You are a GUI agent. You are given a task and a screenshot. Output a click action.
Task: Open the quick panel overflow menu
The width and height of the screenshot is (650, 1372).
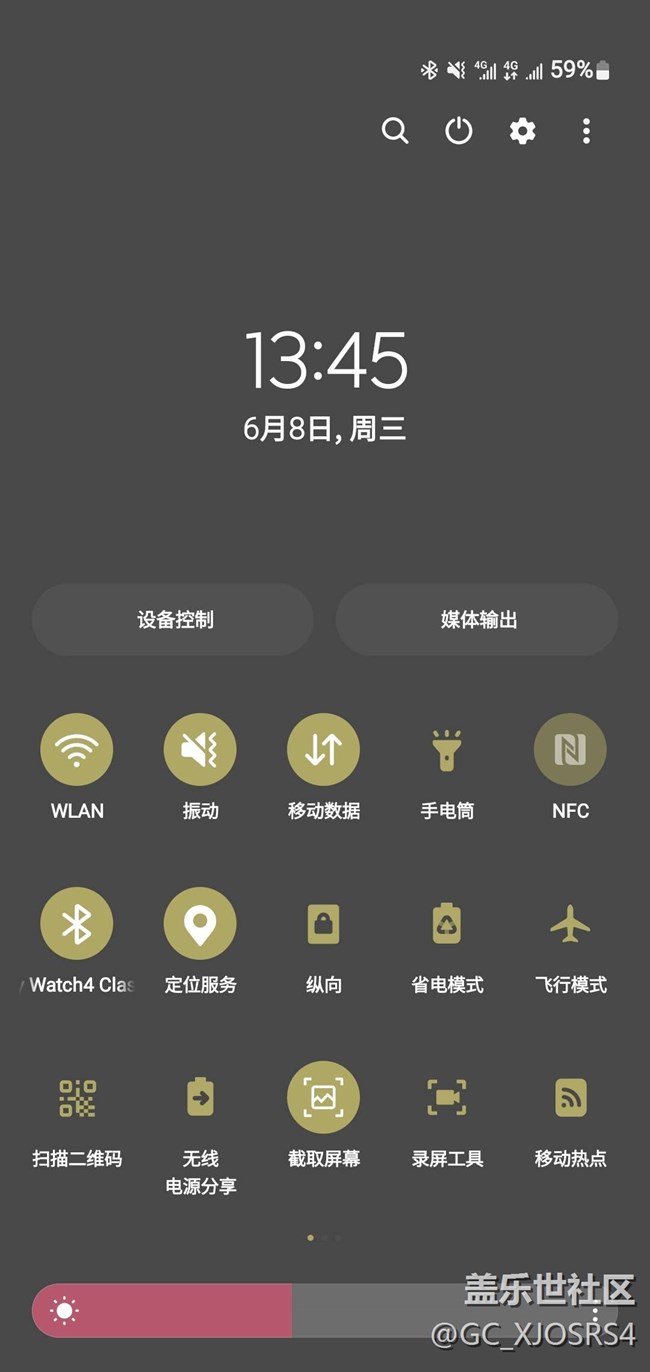click(586, 131)
